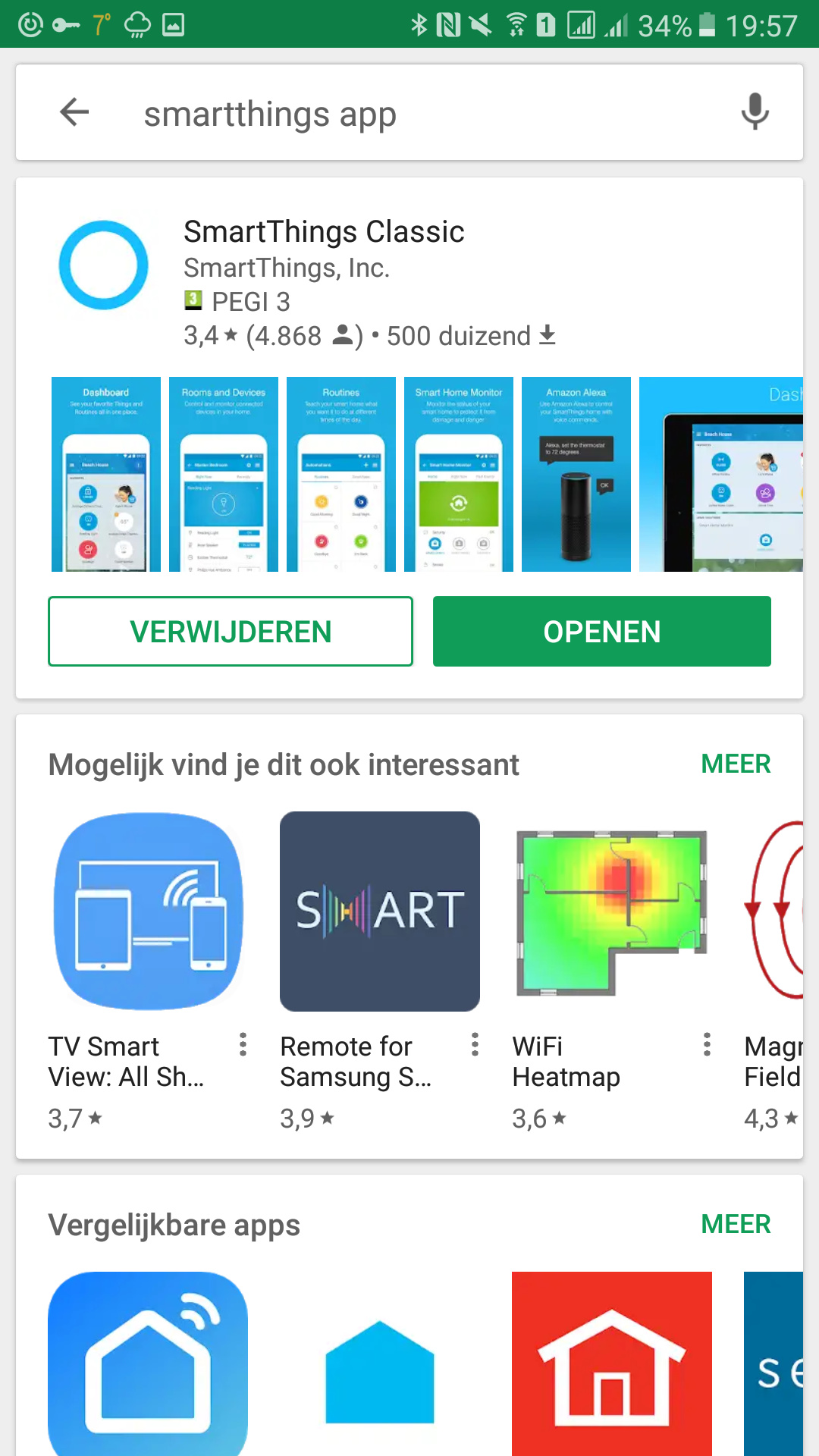Open the SmartThings Classic app listing
This screenshot has height=1456, width=819.
click(324, 232)
